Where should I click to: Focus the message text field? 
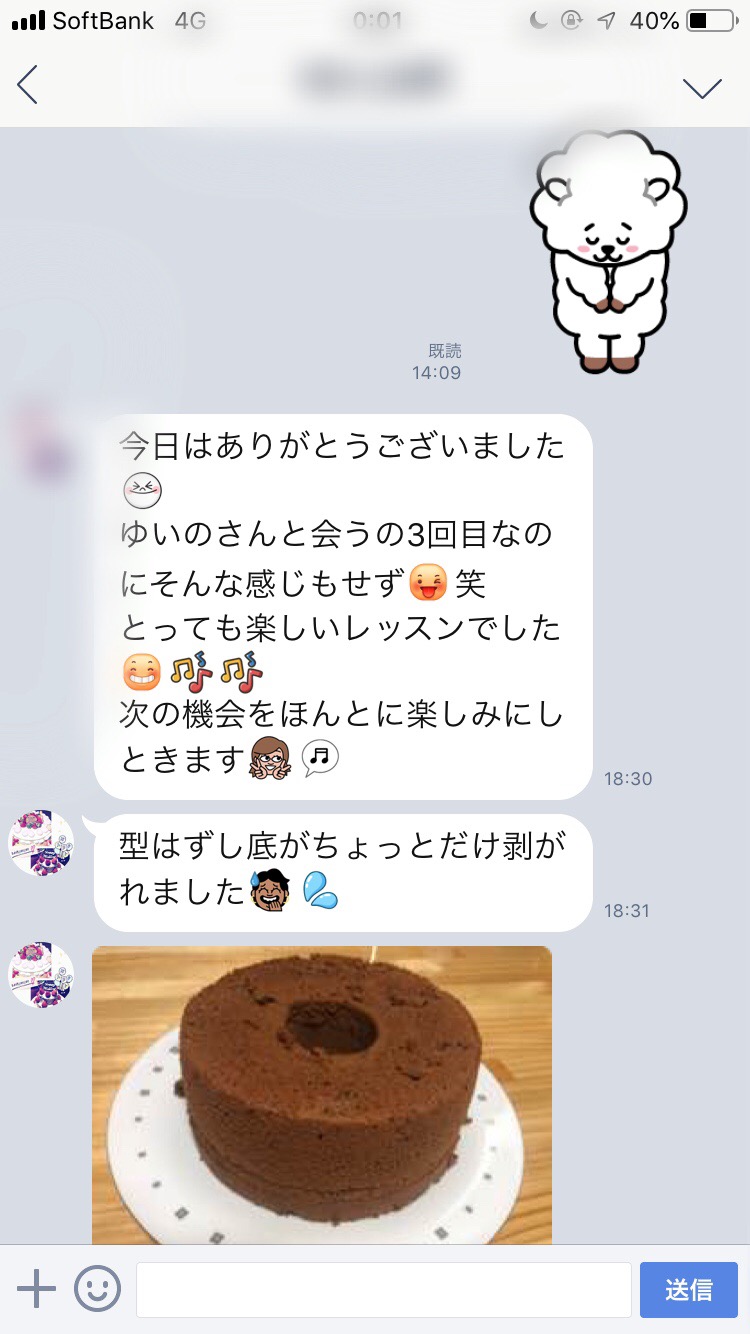pyautogui.click(x=383, y=1290)
